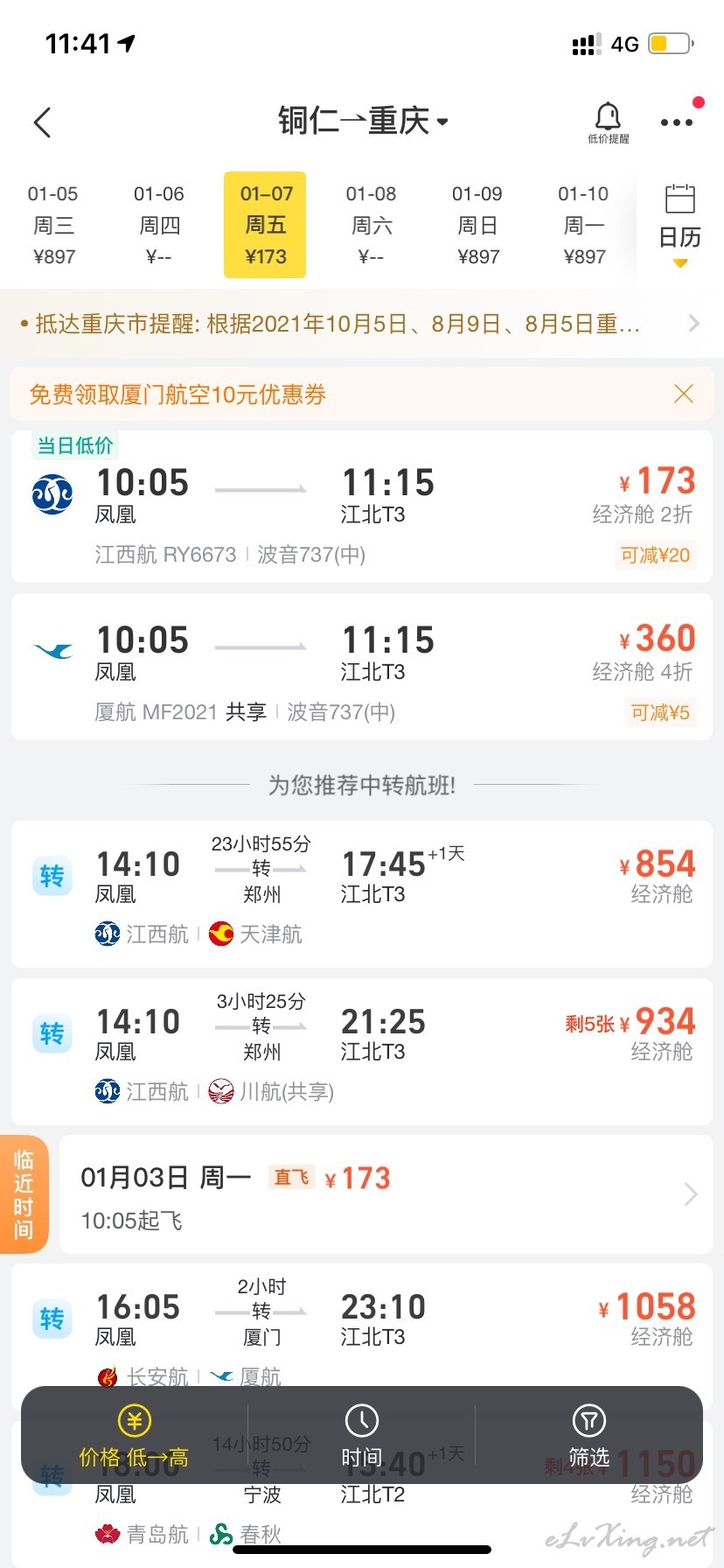Go back using the top-left arrow
The image size is (724, 1568).
42,122
